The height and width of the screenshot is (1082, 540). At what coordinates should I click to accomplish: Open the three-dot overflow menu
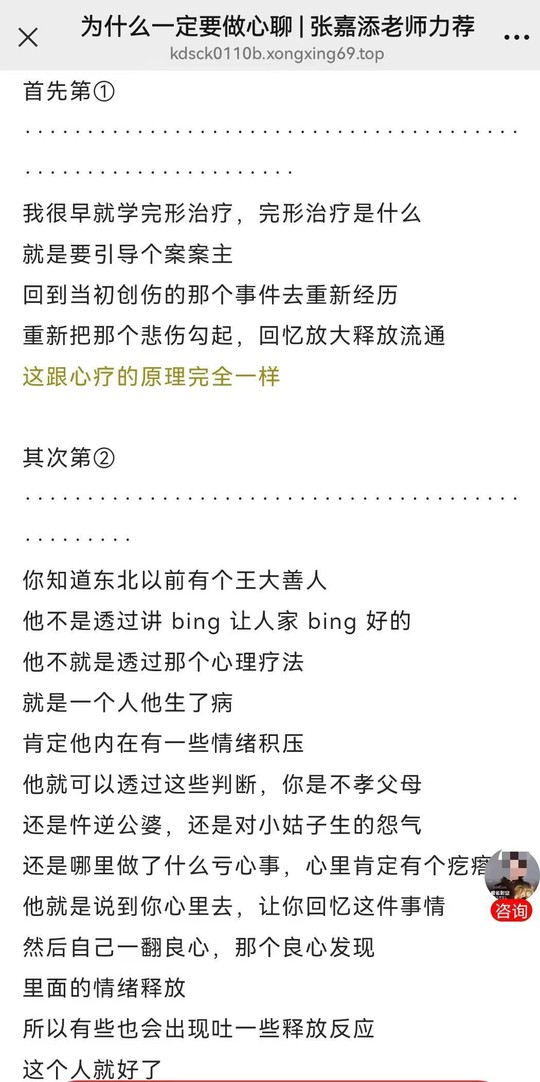(x=517, y=37)
